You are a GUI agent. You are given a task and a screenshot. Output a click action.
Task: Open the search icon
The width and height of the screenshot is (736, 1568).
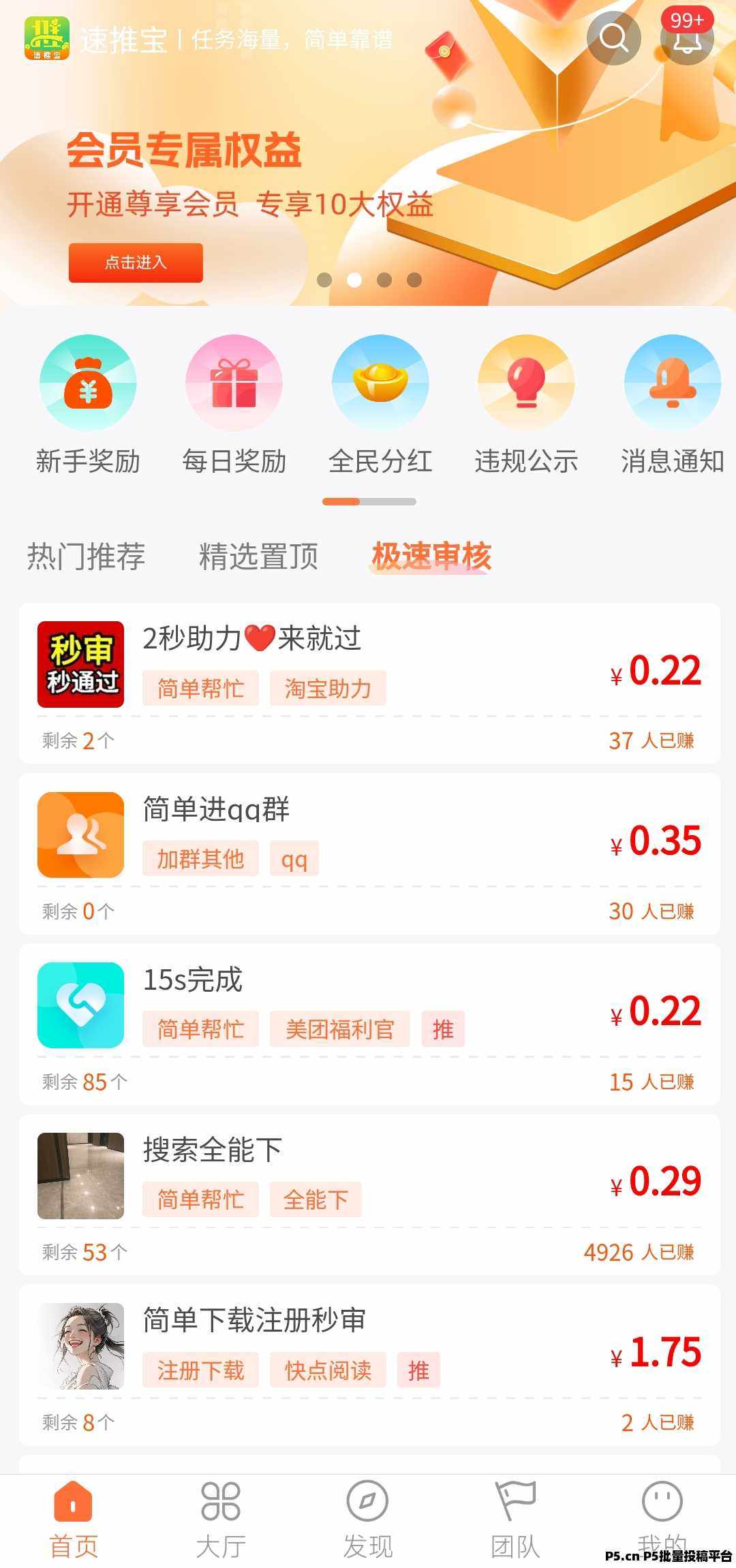613,38
